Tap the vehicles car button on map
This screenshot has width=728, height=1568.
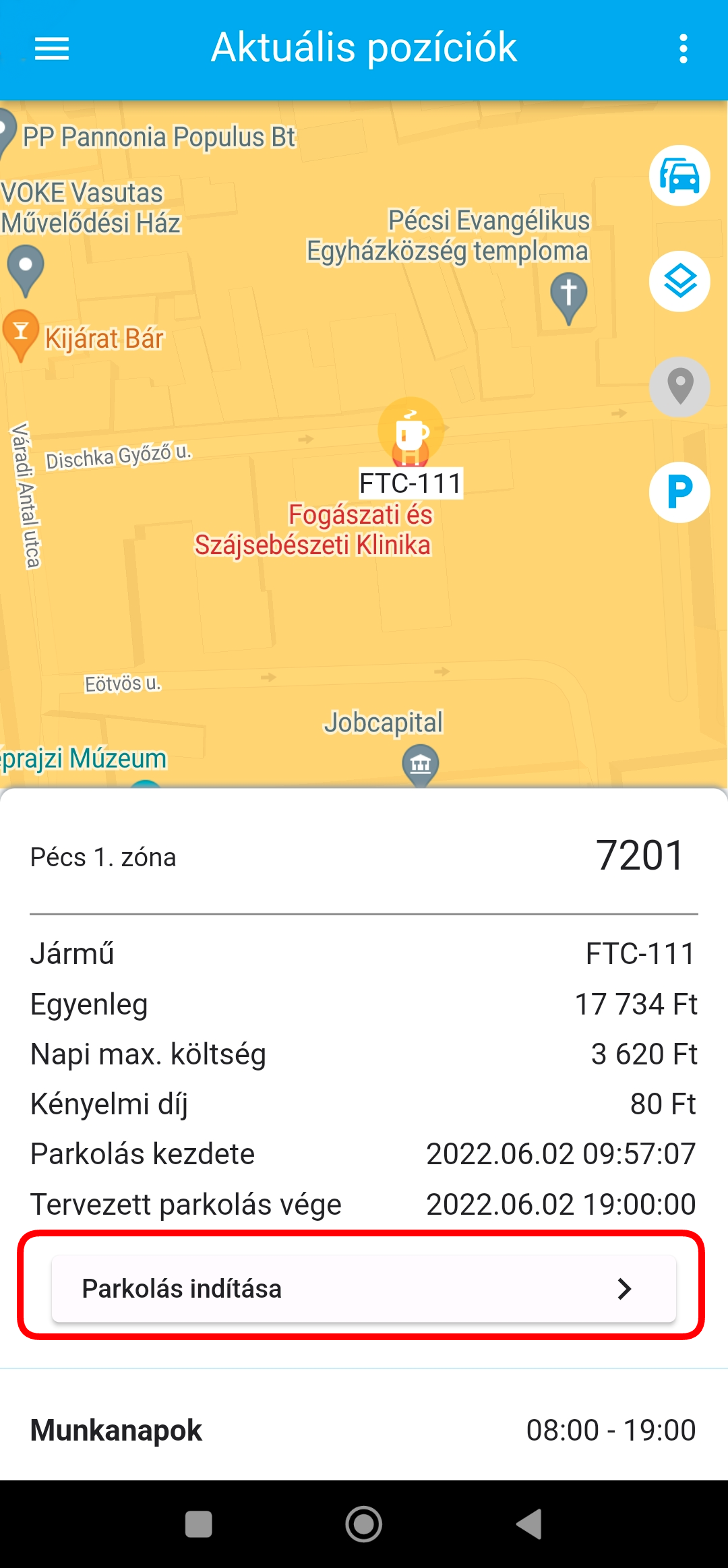click(679, 176)
